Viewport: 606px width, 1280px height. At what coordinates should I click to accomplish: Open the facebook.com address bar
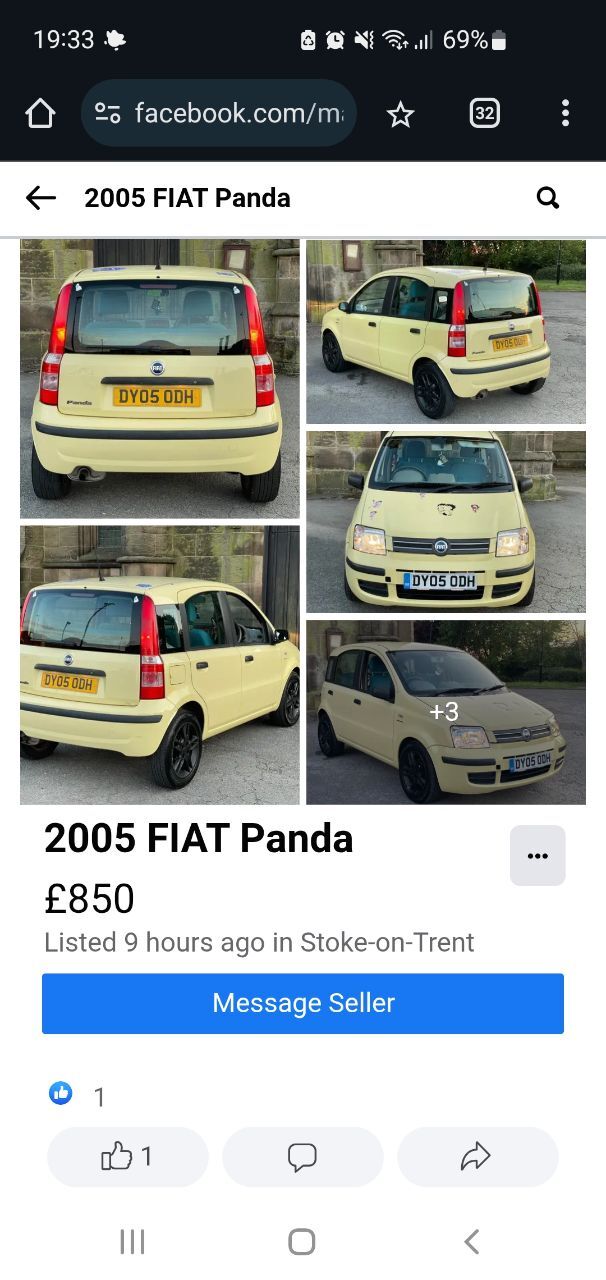(219, 113)
